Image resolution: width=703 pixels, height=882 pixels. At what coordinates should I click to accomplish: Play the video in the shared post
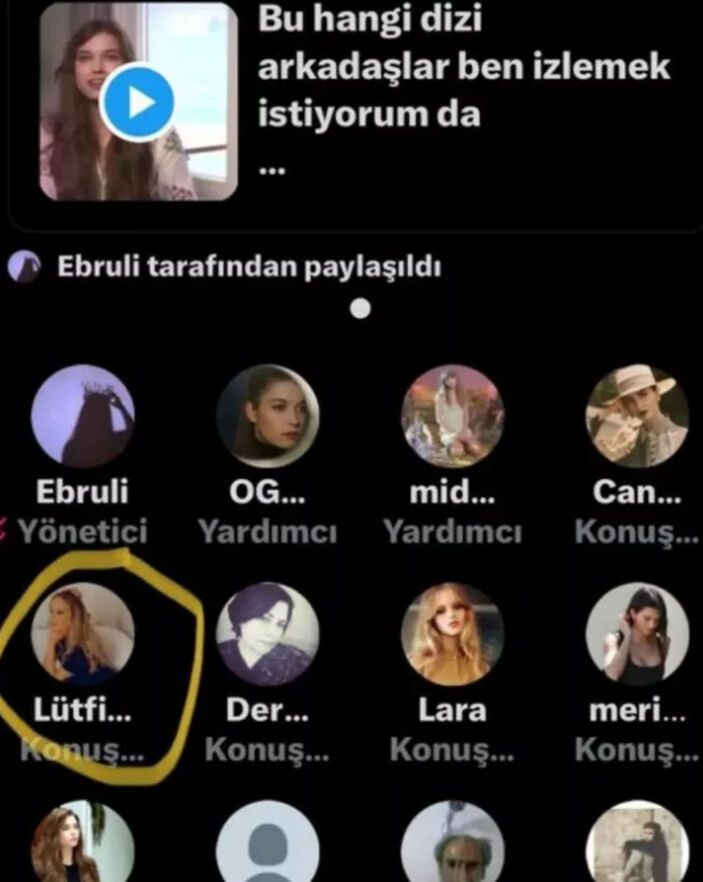(138, 99)
